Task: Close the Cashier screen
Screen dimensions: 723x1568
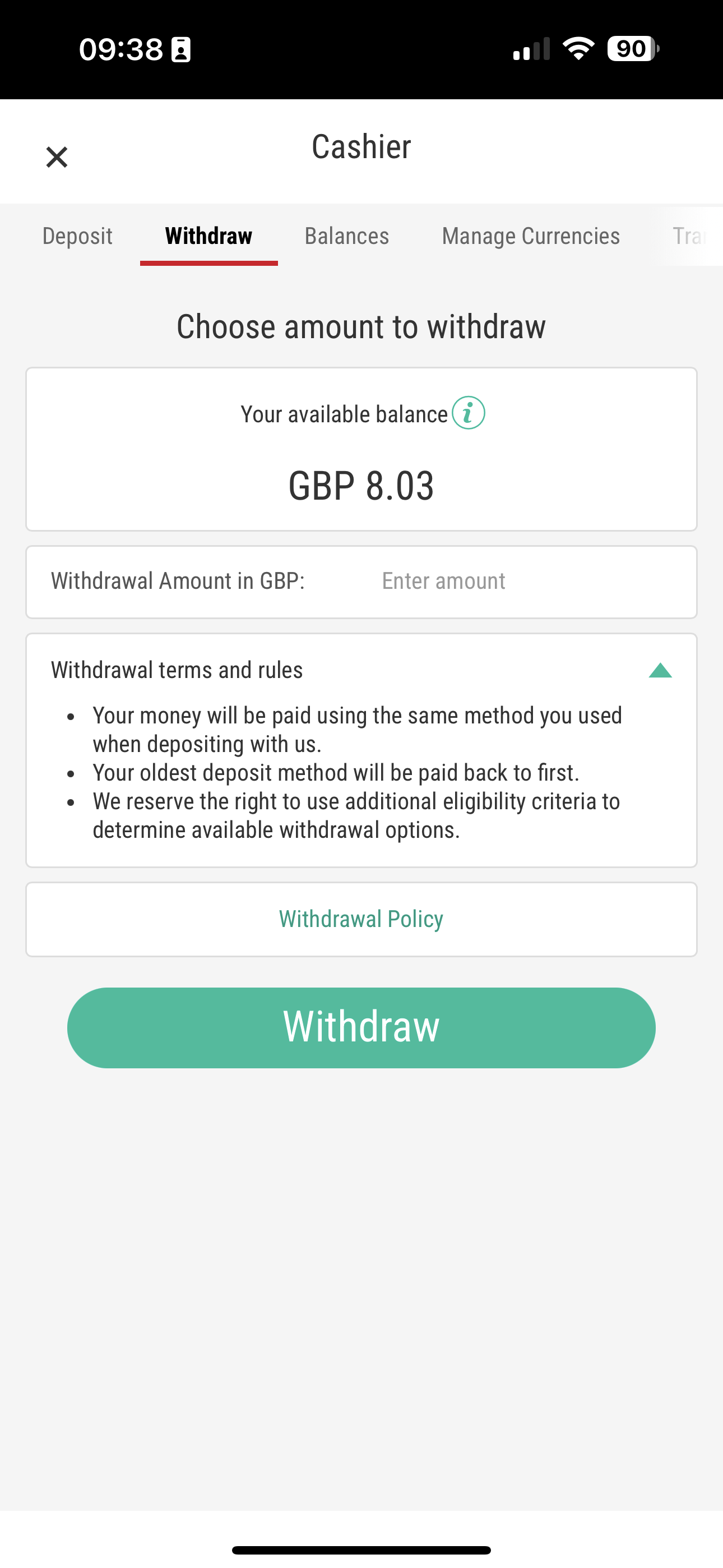Action: pyautogui.click(x=56, y=156)
